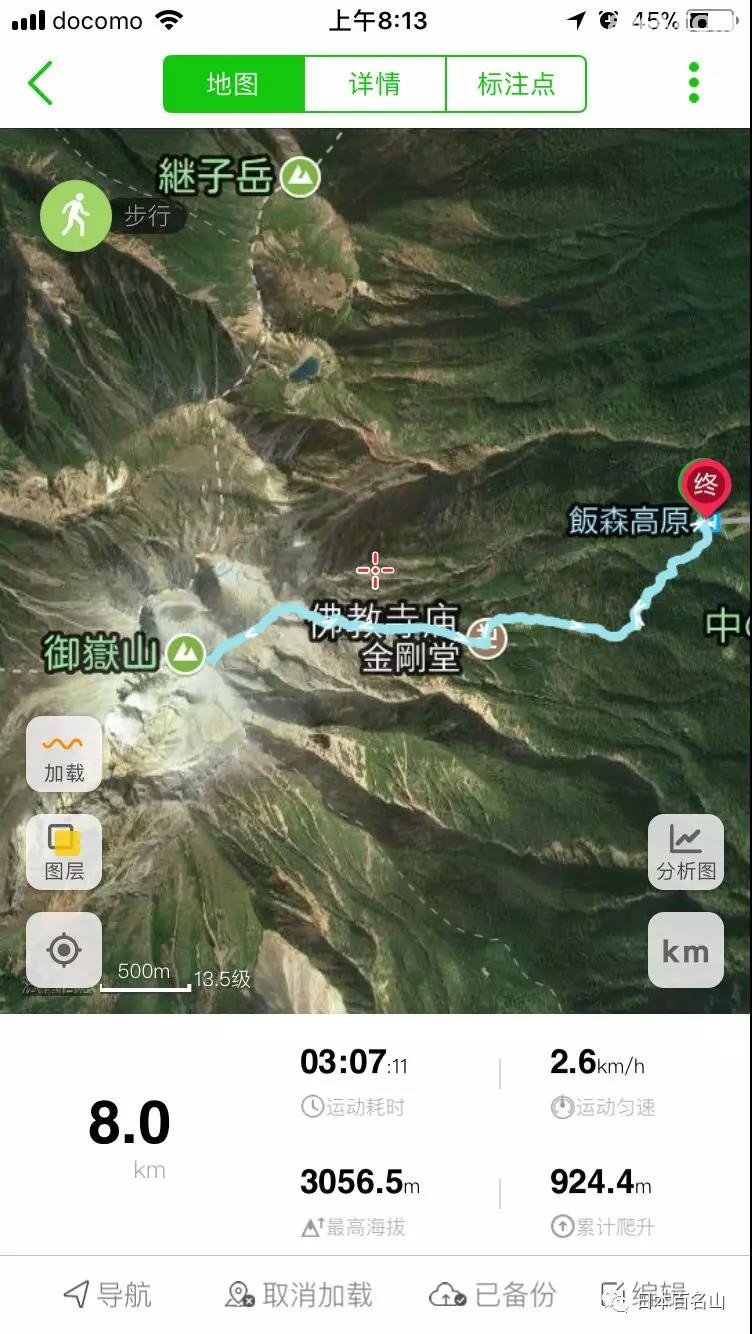Tap 编辑 to edit the track
This screenshot has height=1334, width=752.
click(x=645, y=1295)
